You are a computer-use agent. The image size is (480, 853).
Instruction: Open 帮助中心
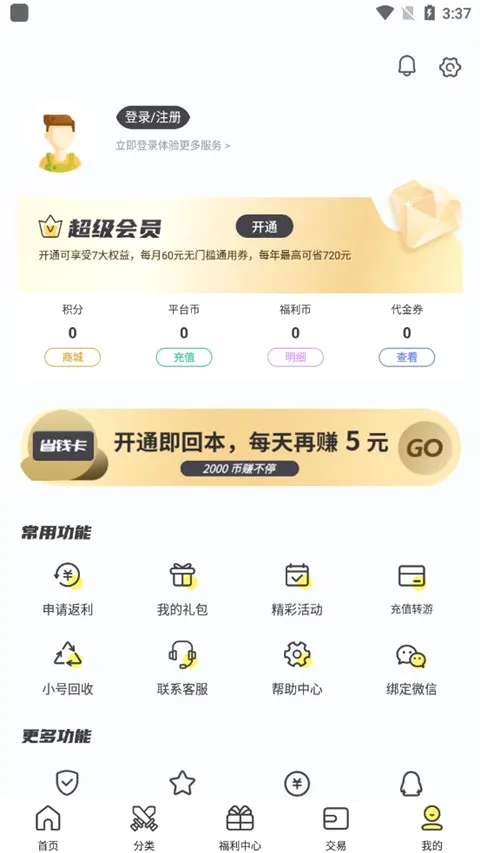pos(297,669)
